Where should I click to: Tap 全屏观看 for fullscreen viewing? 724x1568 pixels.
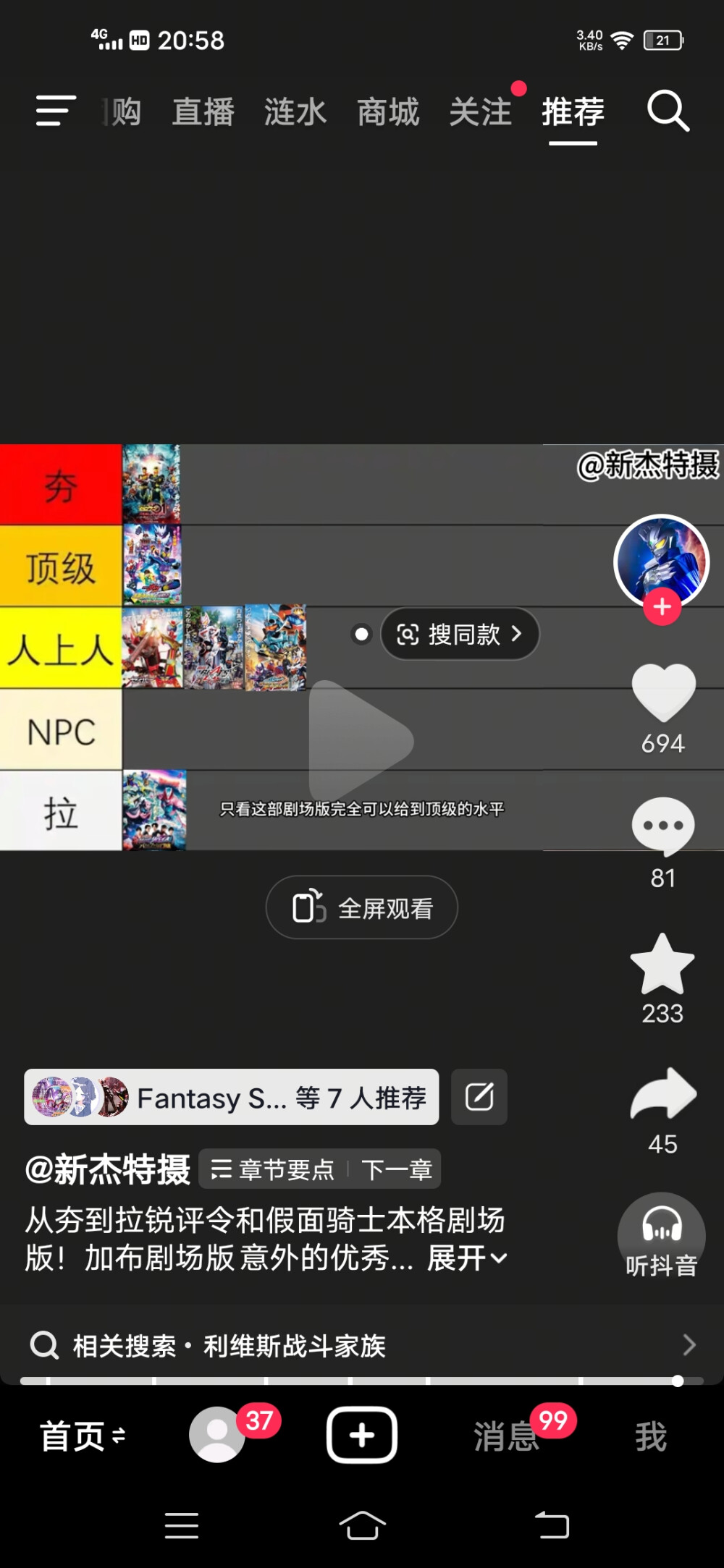pos(361,907)
